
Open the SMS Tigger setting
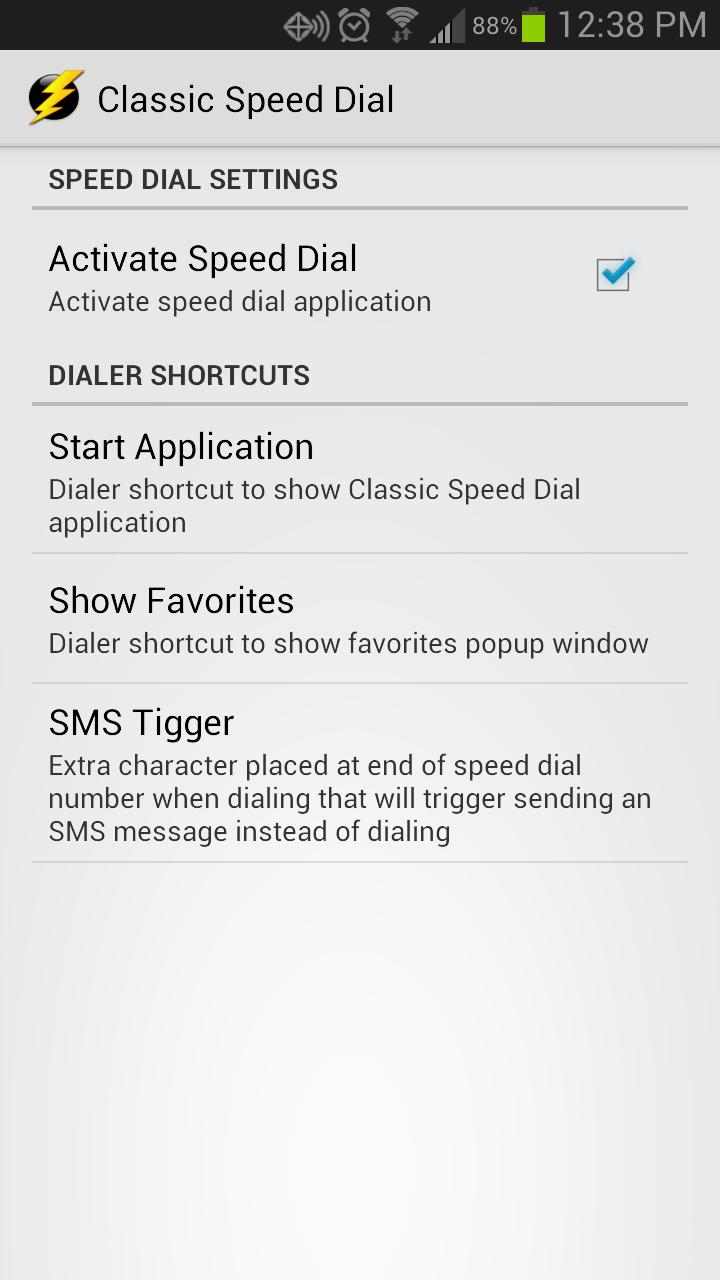pyautogui.click(x=359, y=774)
